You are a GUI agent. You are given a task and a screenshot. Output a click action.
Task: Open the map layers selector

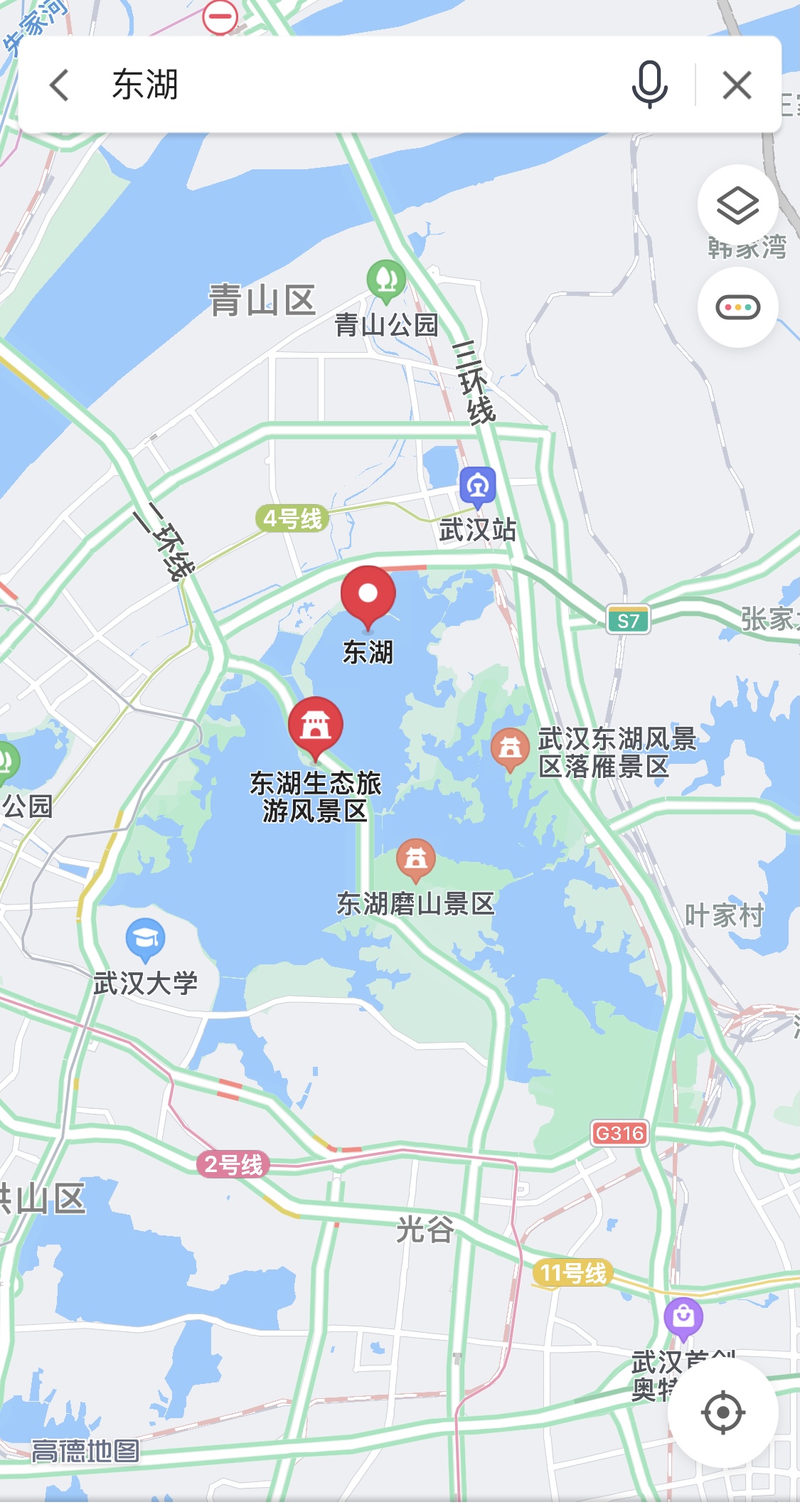point(737,206)
